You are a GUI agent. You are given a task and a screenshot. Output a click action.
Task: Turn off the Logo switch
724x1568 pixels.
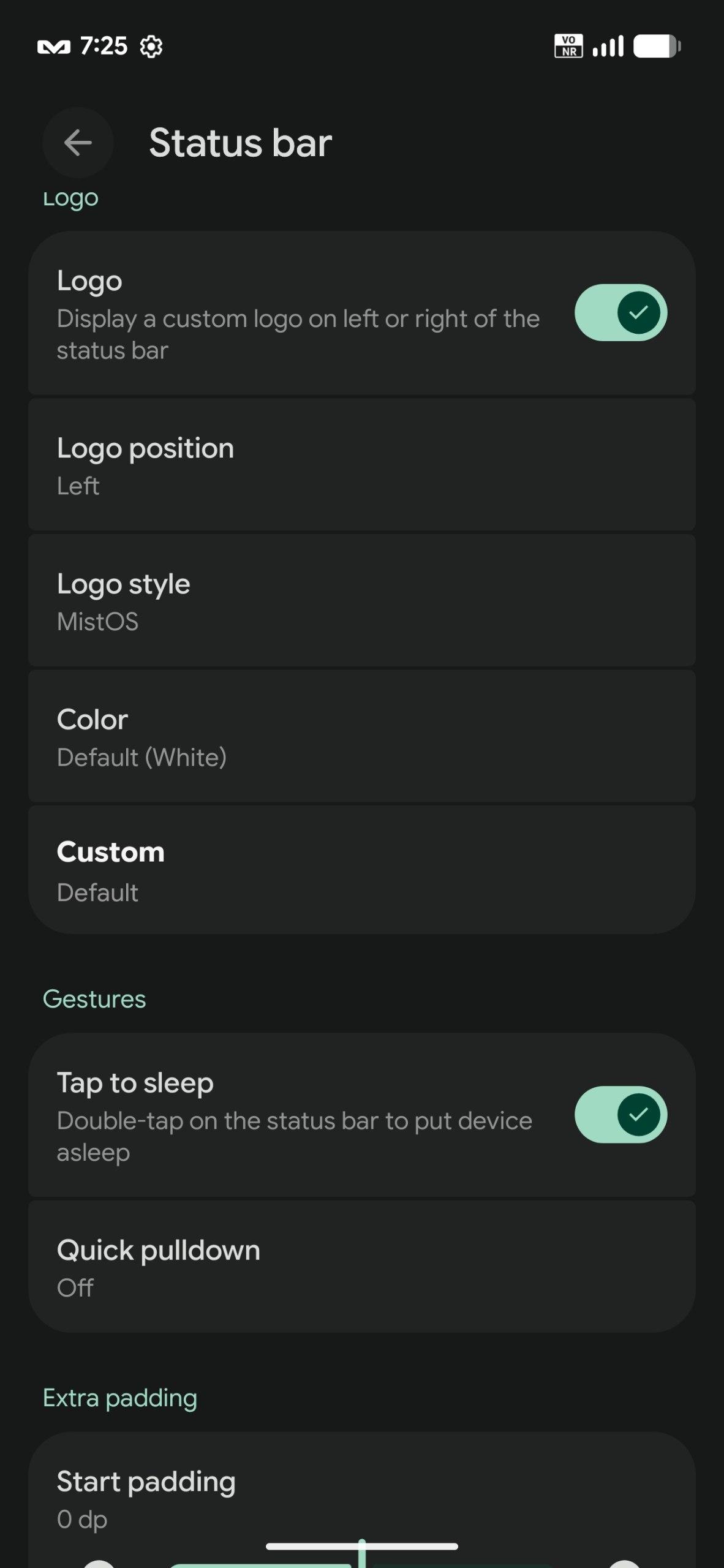coord(620,312)
